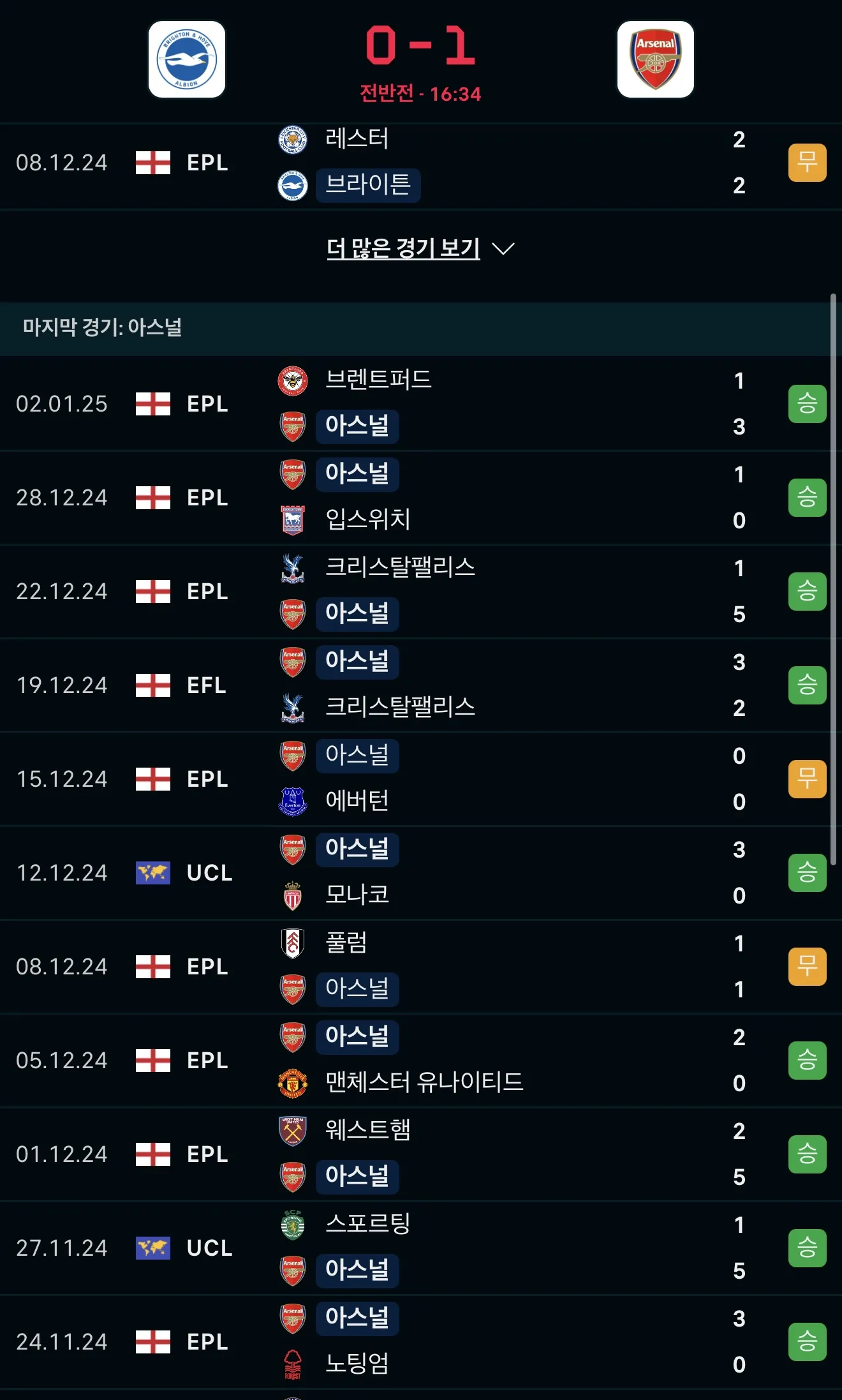Image resolution: width=842 pixels, height=1400 pixels.
Task: Open the 레스터 vs 브라이튼 match row
Action: (421, 163)
